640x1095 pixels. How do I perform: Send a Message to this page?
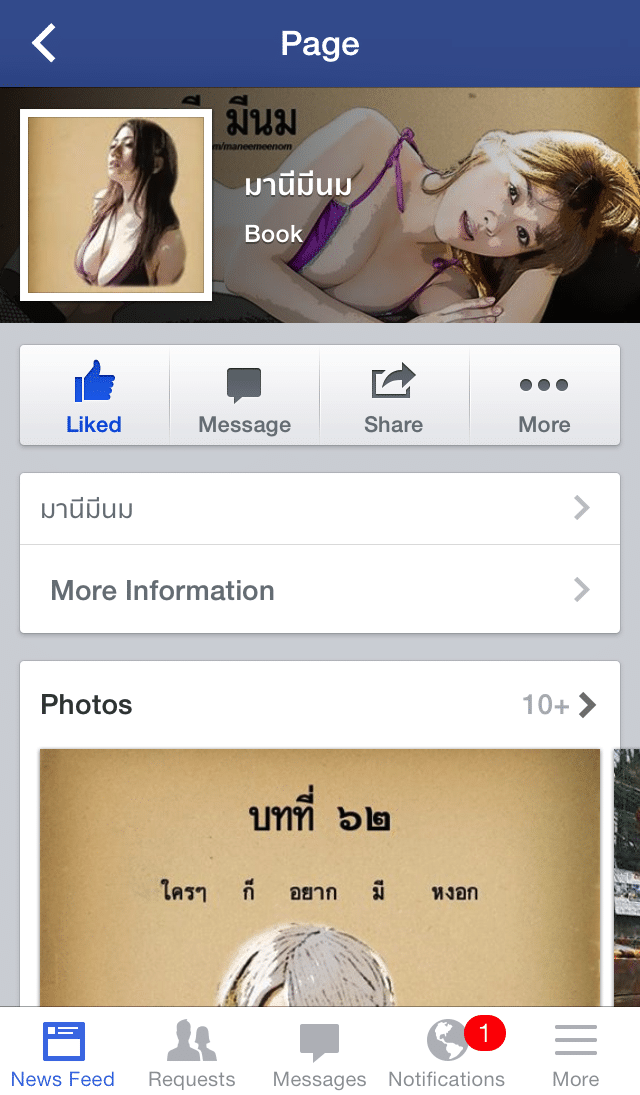click(x=245, y=395)
